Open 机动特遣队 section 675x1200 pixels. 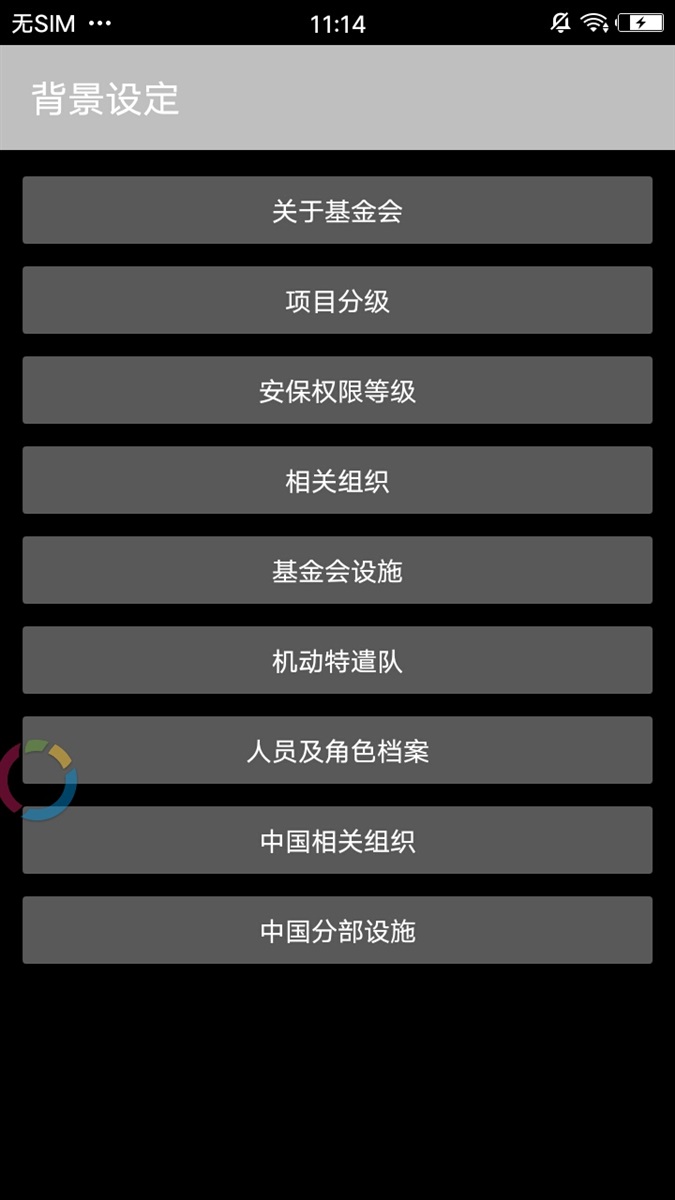[337, 660]
